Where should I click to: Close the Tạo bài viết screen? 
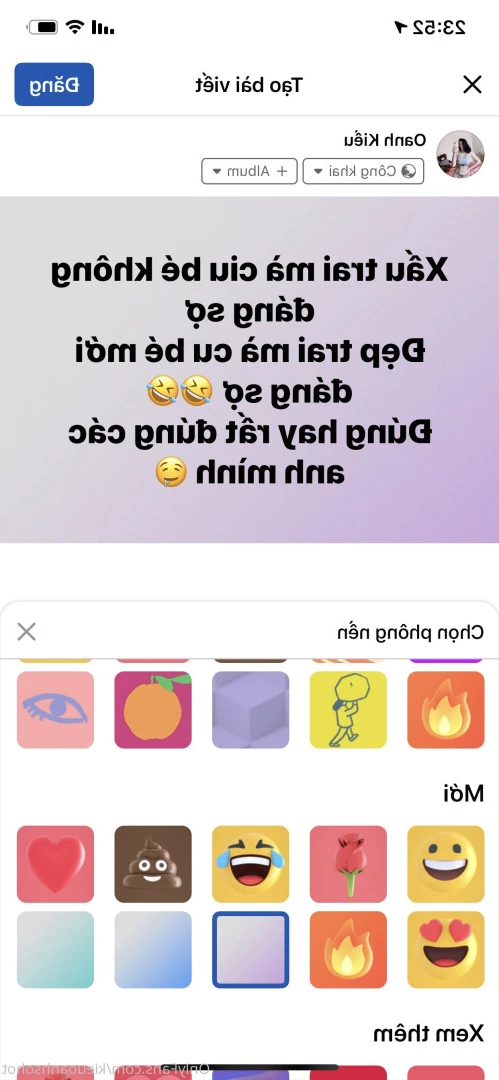472,85
